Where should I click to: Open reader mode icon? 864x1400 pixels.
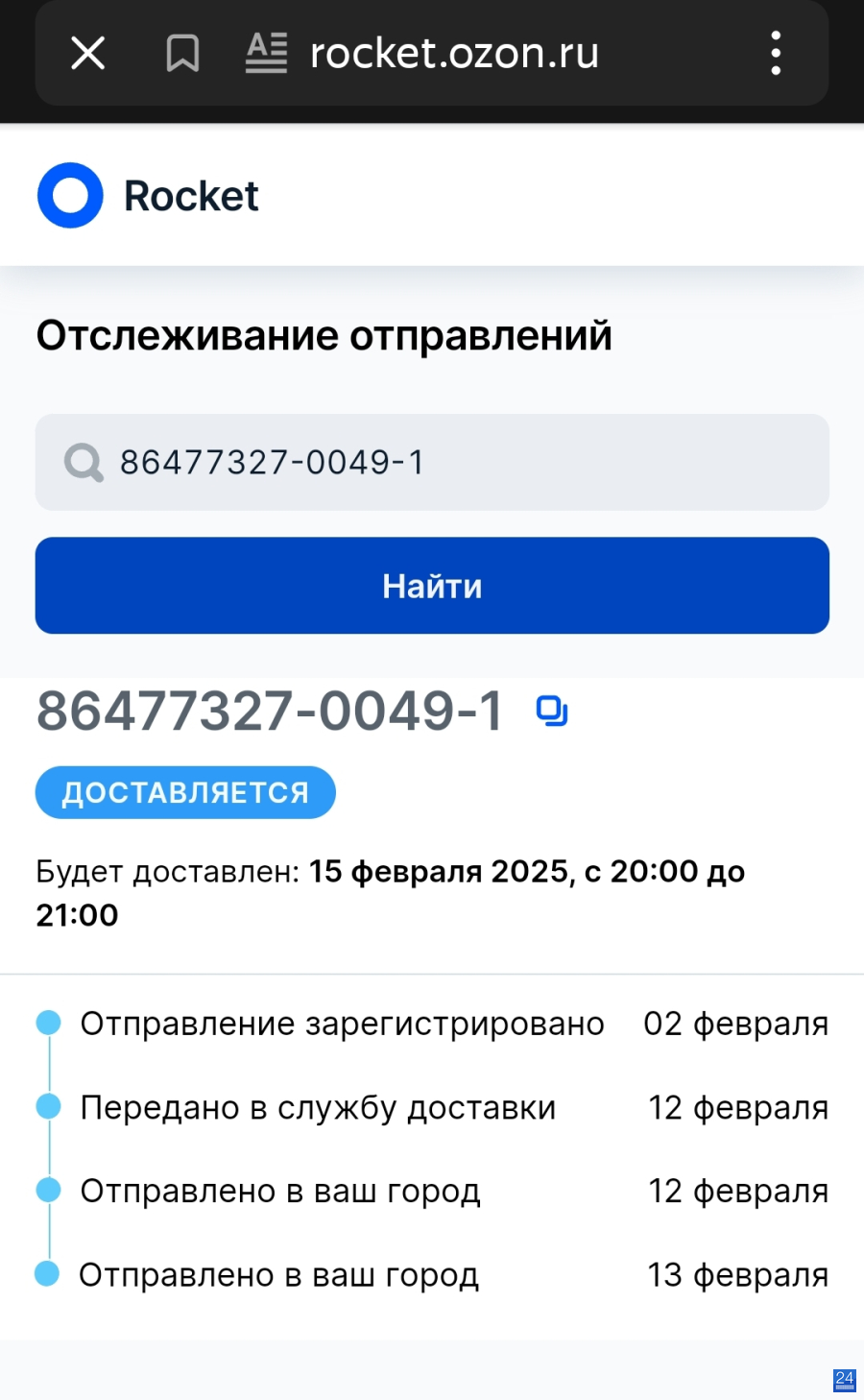pos(266,53)
